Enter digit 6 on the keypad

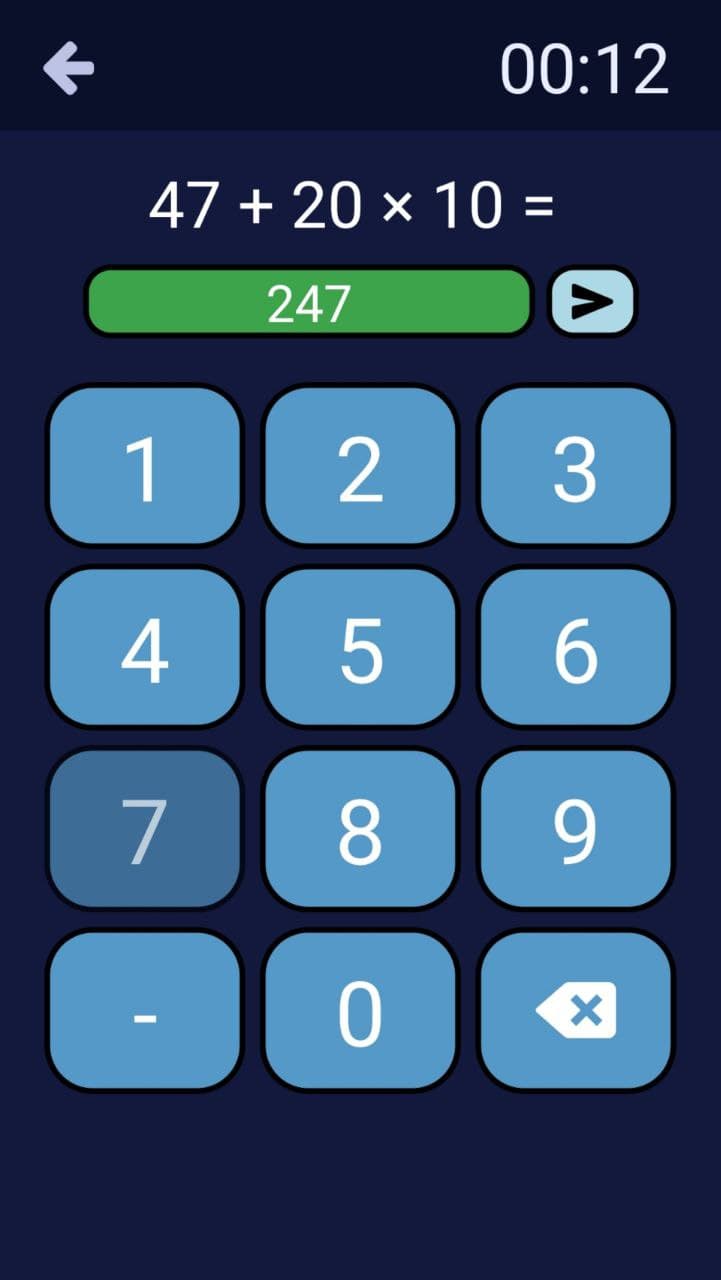coord(575,649)
